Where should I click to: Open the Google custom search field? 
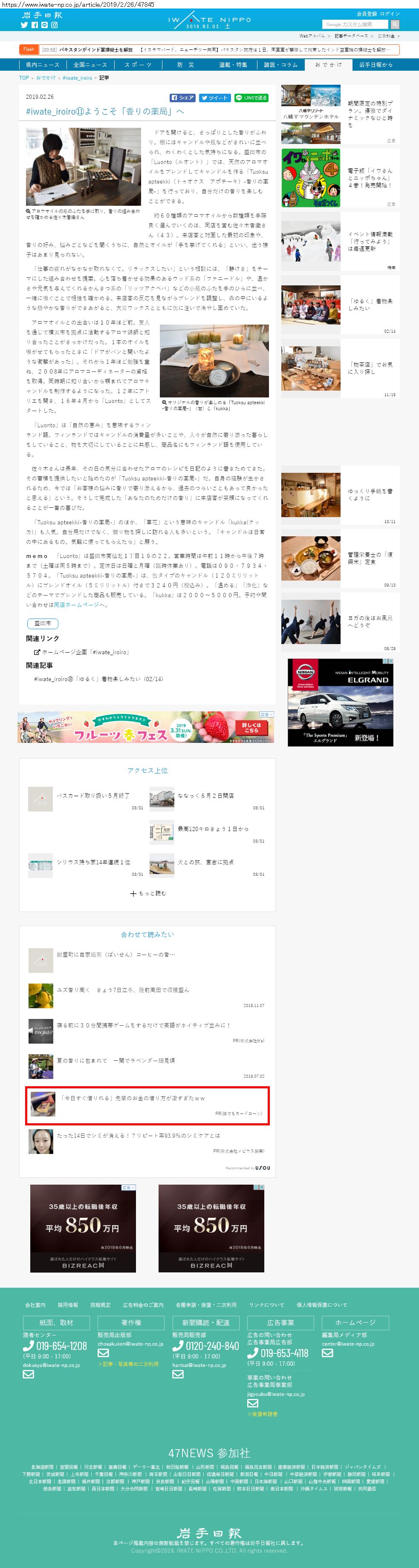[355, 24]
